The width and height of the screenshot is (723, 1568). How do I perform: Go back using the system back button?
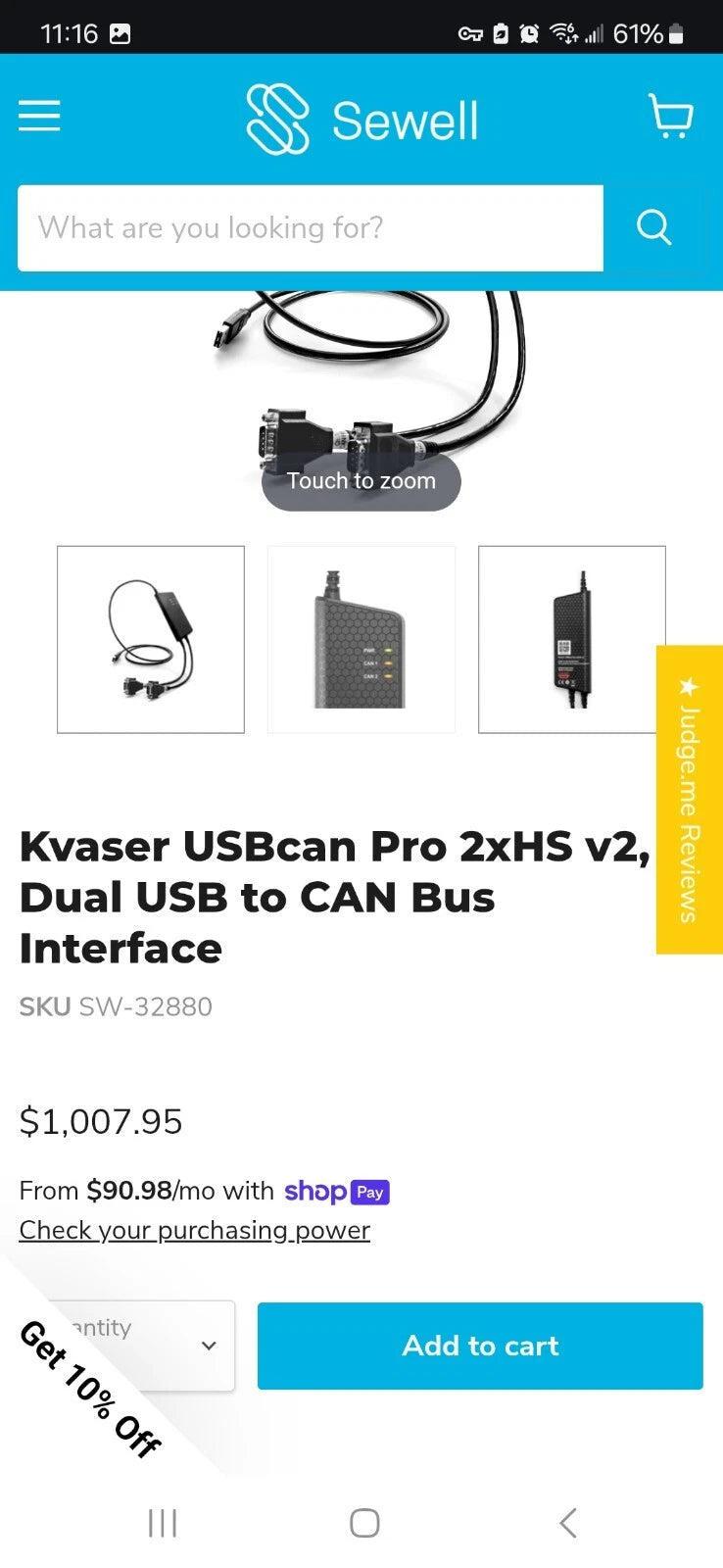(x=568, y=1523)
